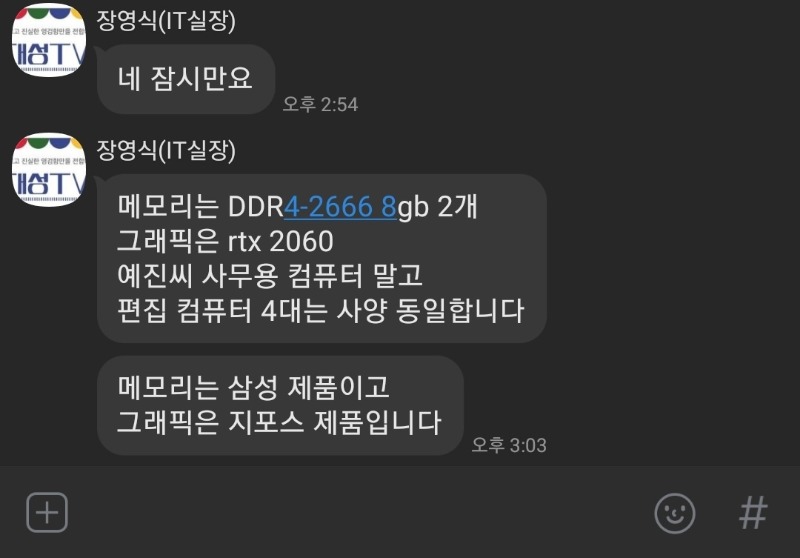Screen dimensions: 800x558
Task: Open the emoticon picker
Action: [675, 513]
